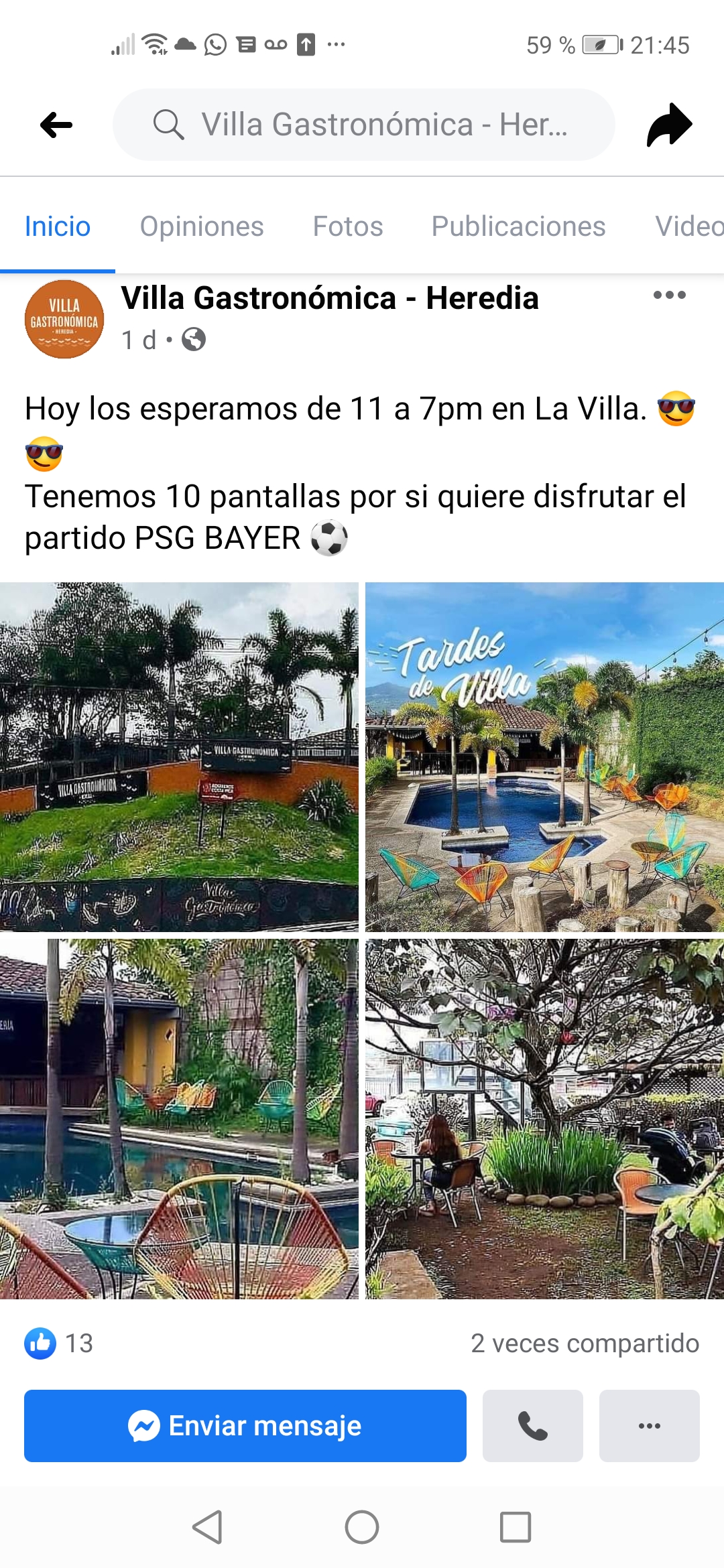Image resolution: width=724 pixels, height=1568 pixels.
Task: Tap the Villa Gastronómica search field
Action: click(363, 125)
